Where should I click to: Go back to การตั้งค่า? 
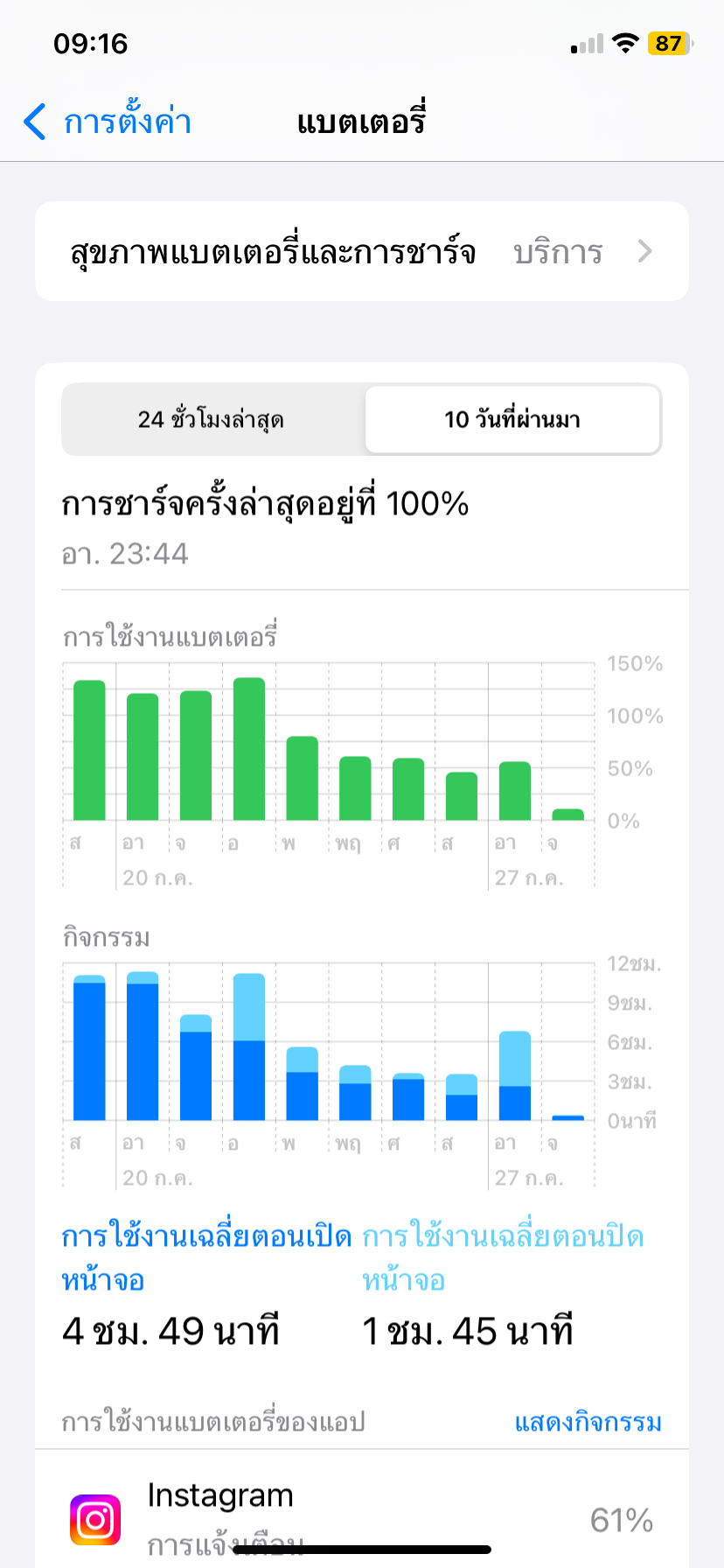click(x=107, y=122)
